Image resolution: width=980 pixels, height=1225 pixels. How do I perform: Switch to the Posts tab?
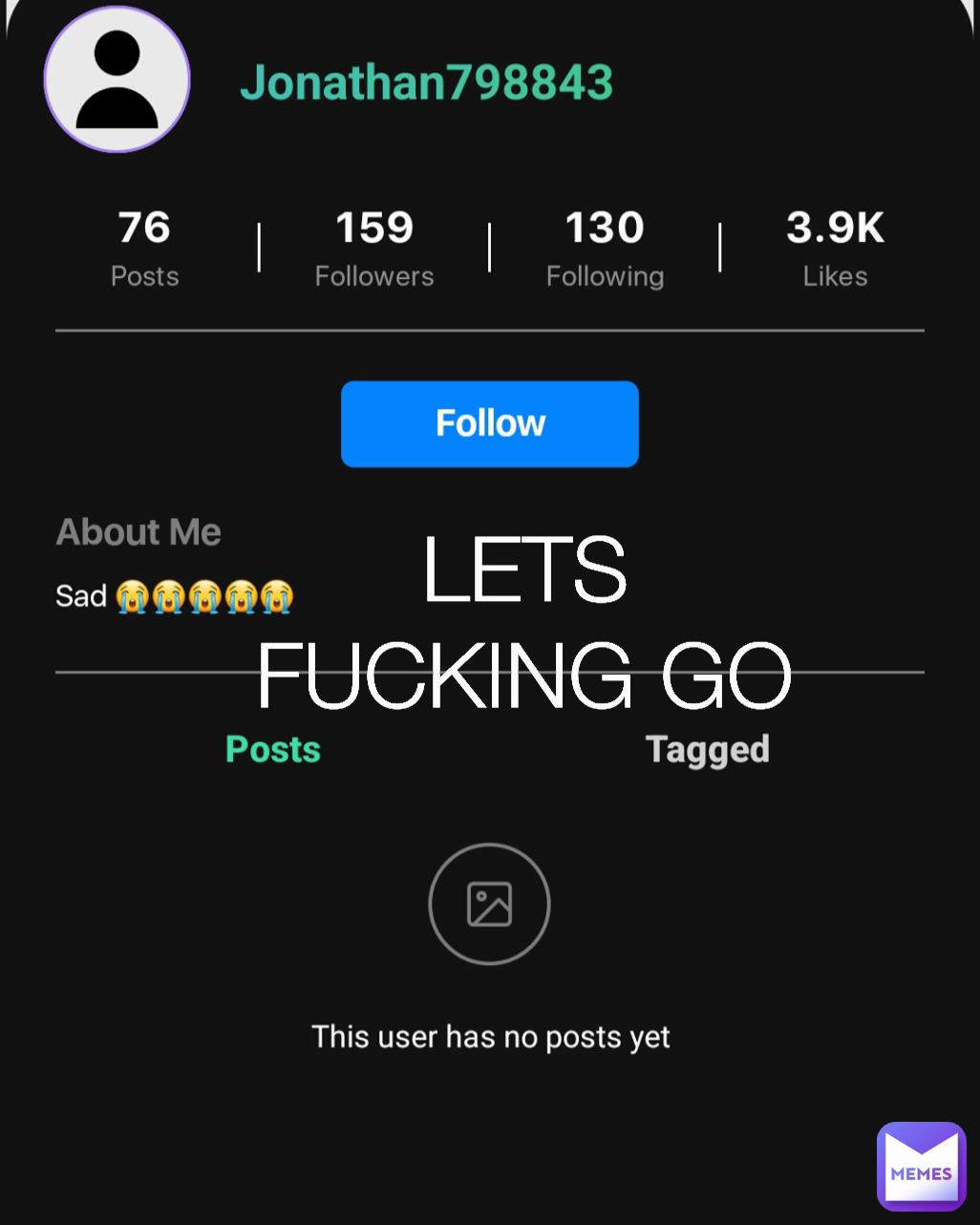(272, 749)
